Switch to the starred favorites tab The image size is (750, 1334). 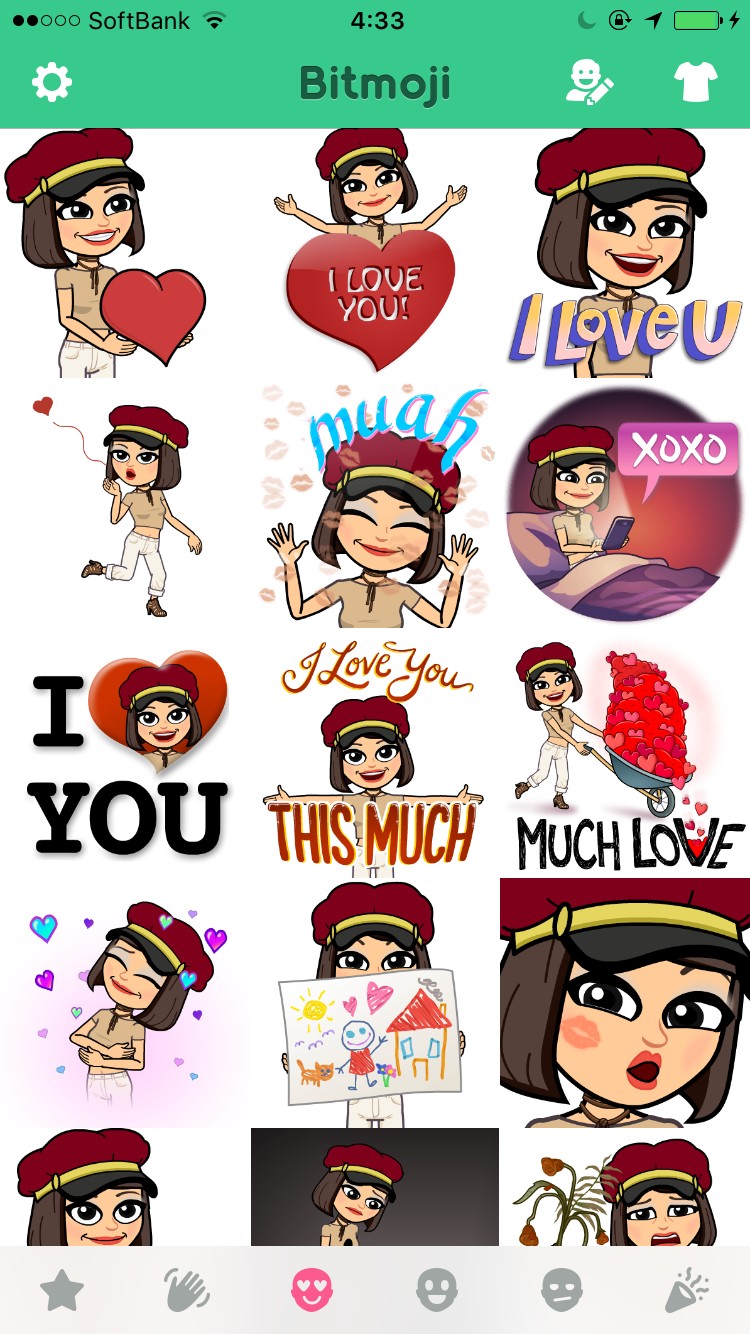coord(62,1290)
